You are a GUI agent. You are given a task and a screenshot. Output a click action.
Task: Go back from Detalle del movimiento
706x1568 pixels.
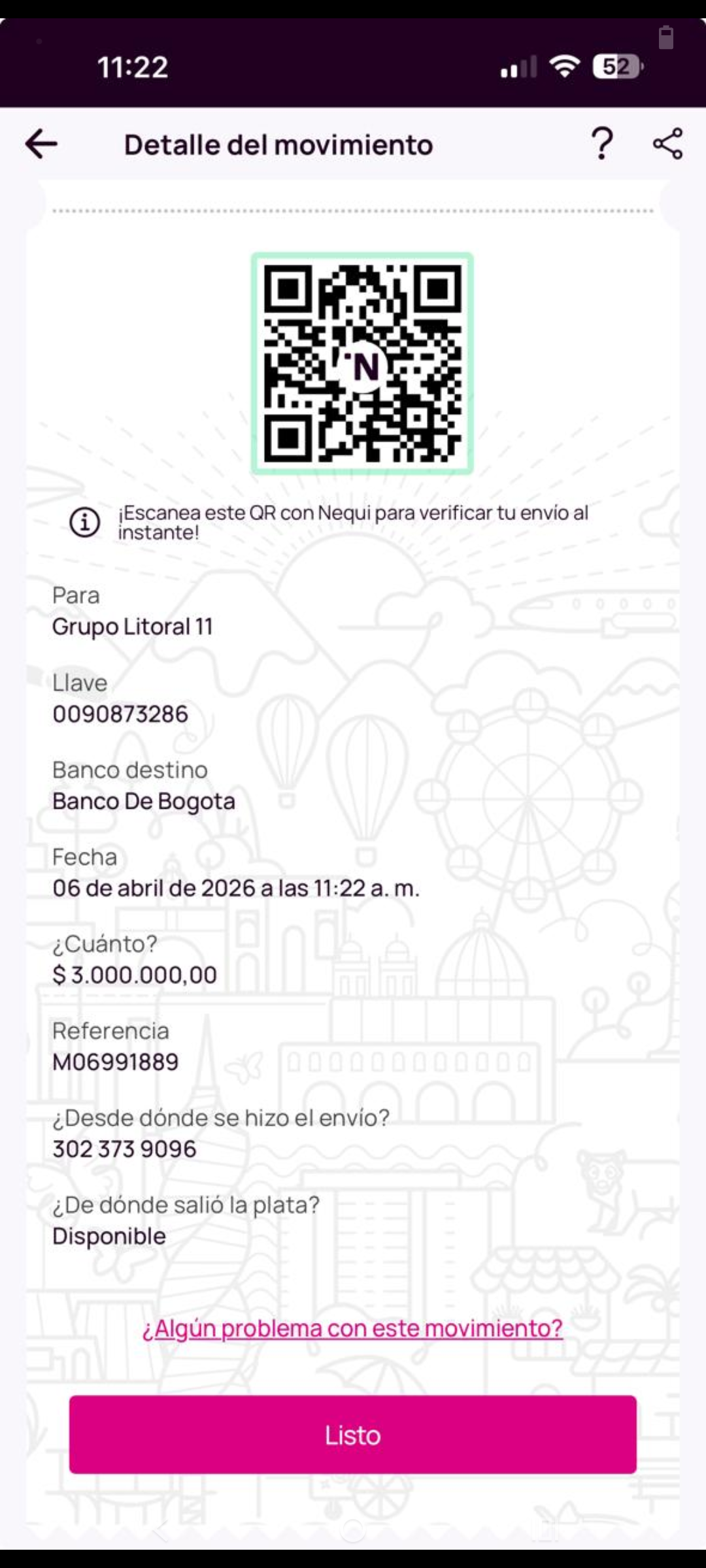pyautogui.click(x=41, y=144)
